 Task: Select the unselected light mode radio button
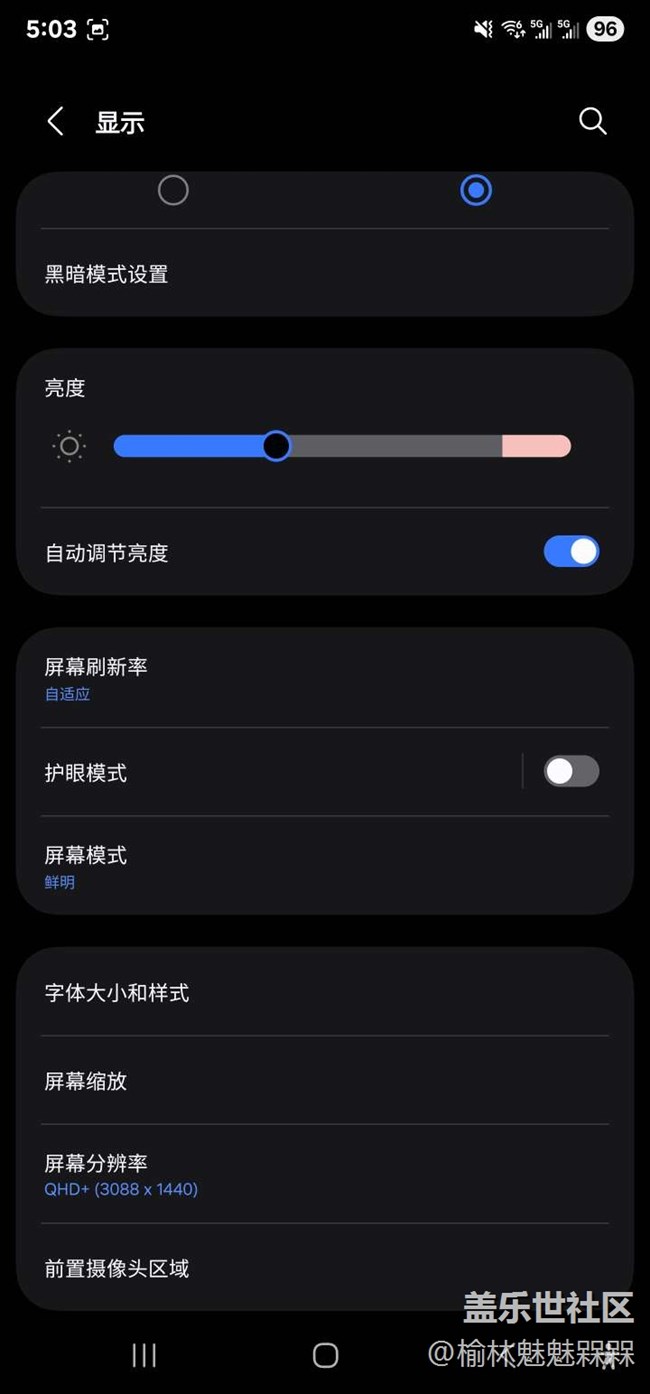173,190
